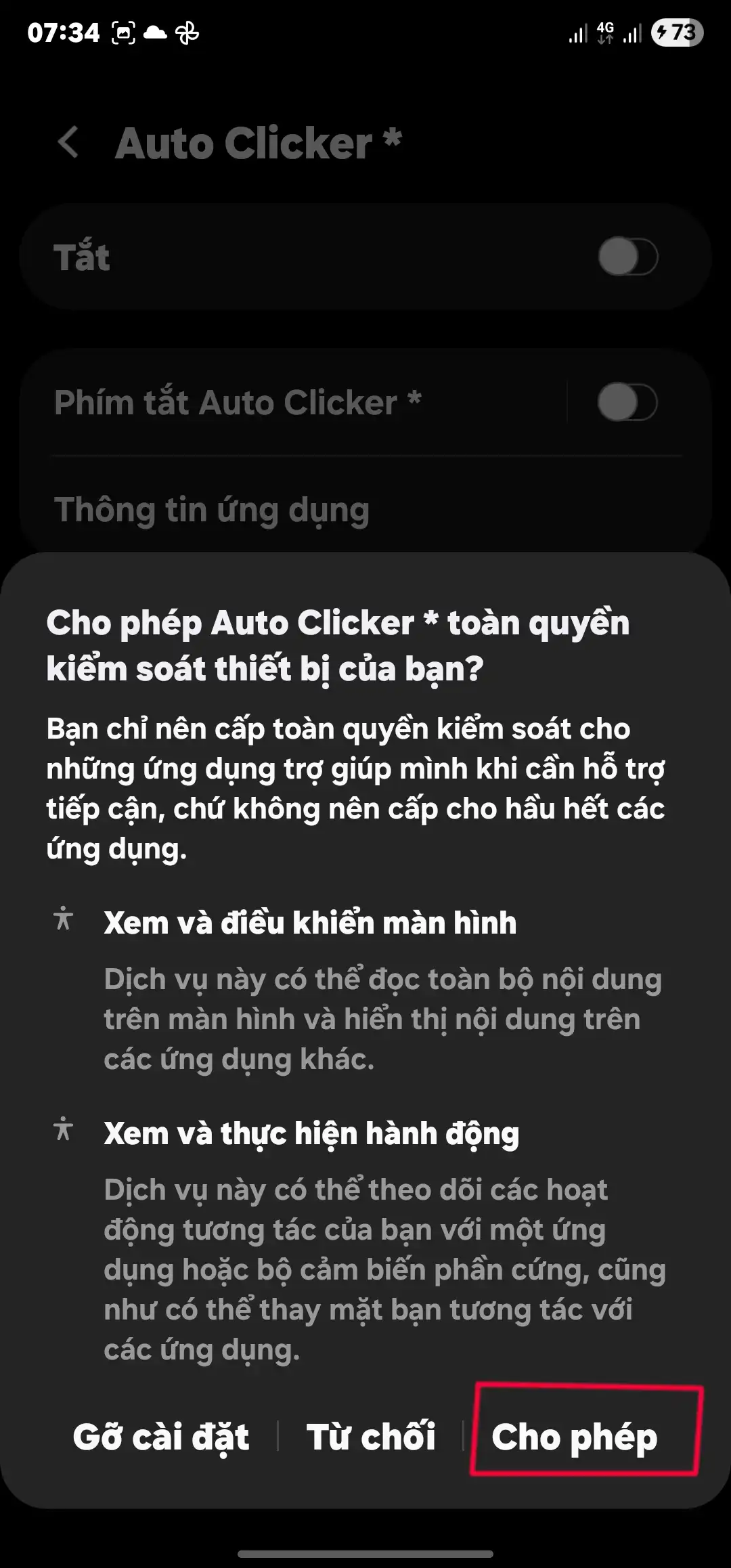Tap Cho phép to grant full control
Image resolution: width=731 pixels, height=1568 pixels.
point(574,1437)
